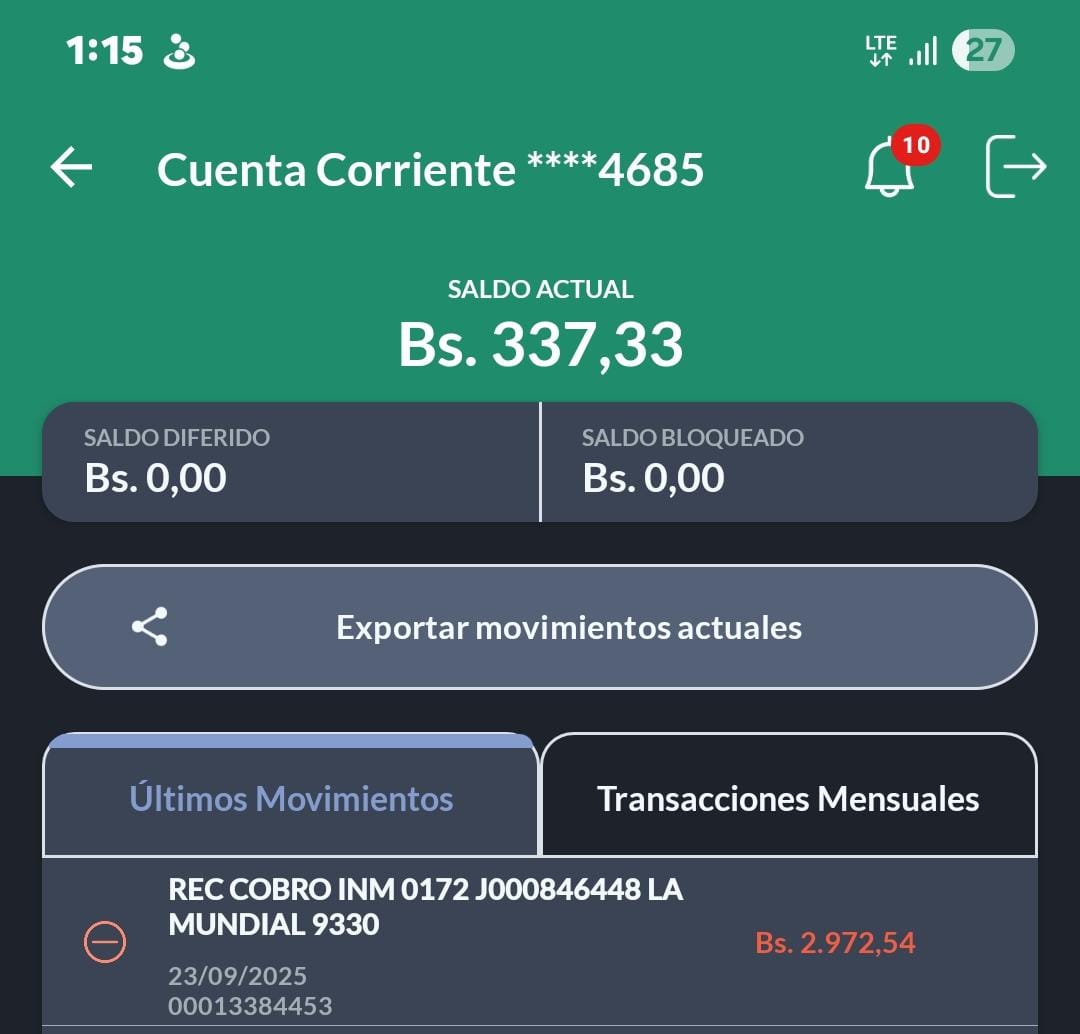The image size is (1080, 1034).
Task: Open the notifications bell
Action: (889, 168)
